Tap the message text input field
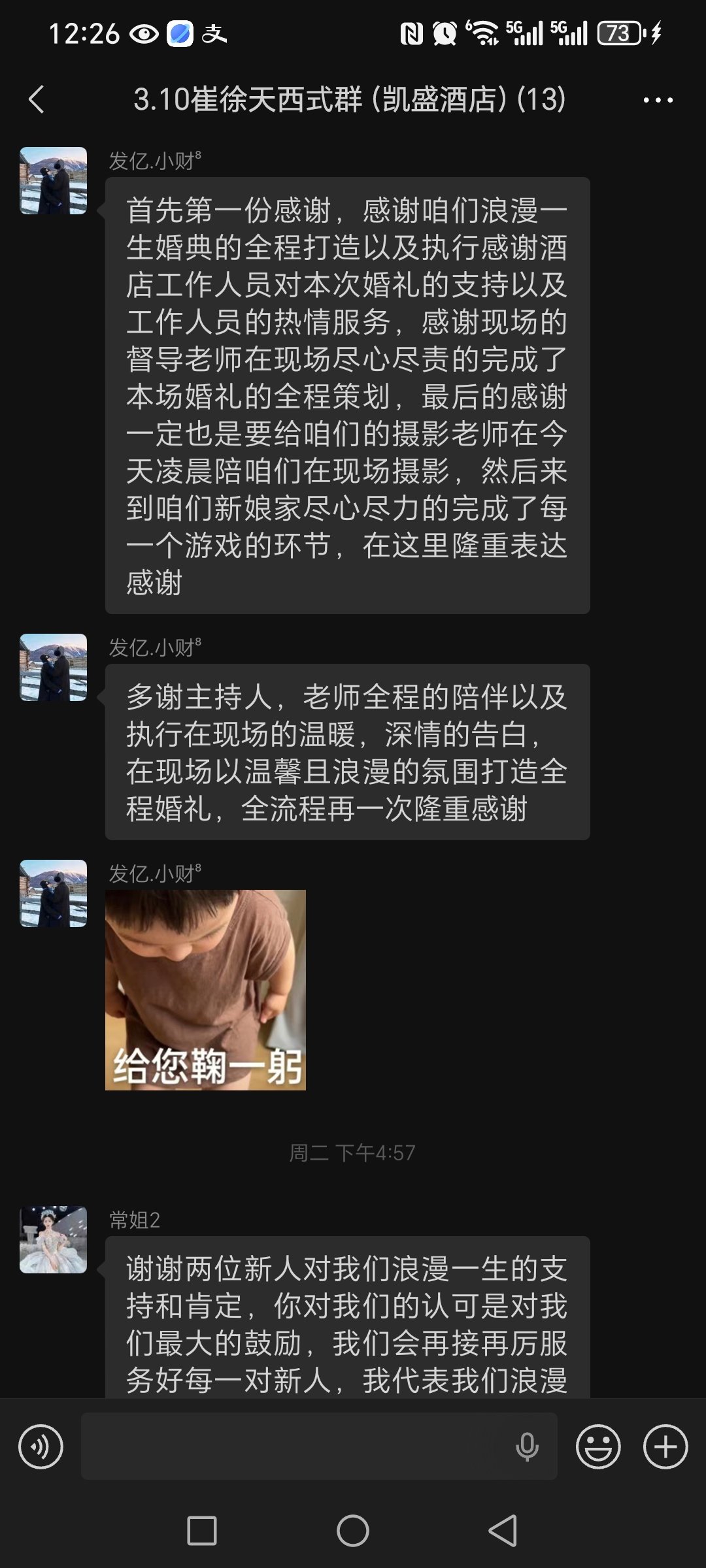Viewport: 706px width, 1568px height. (294, 1447)
